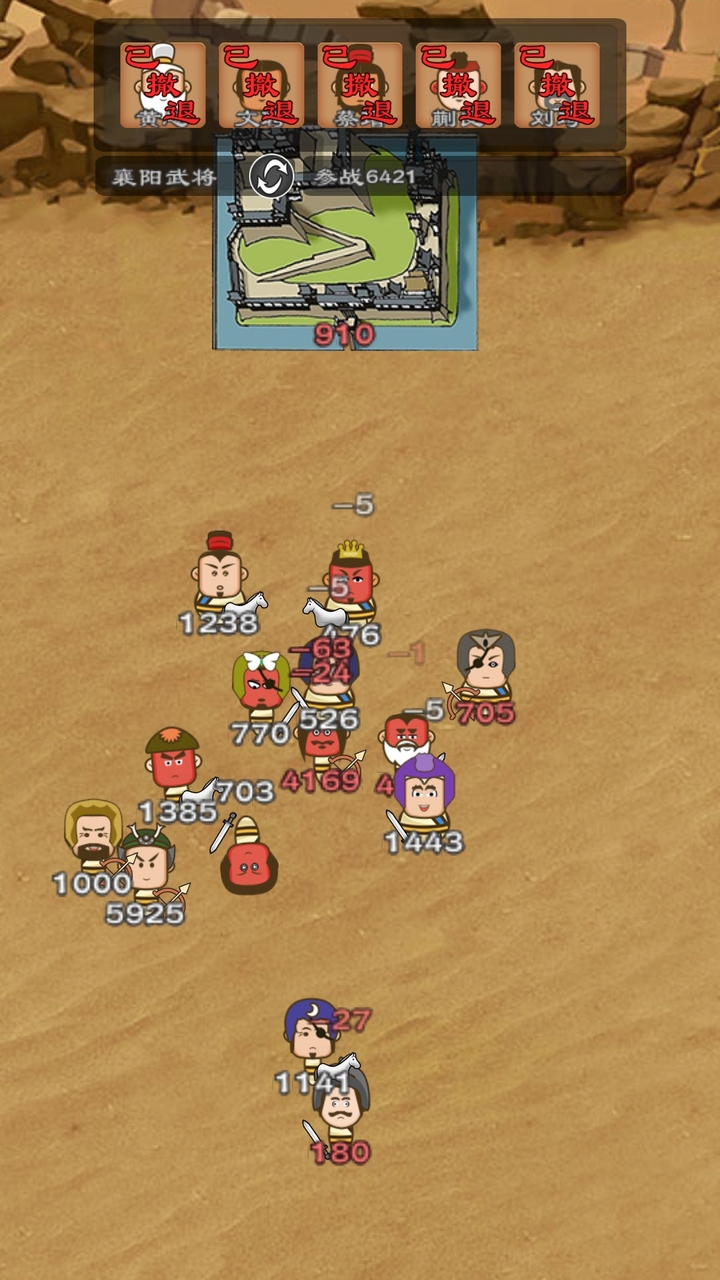720x1280 pixels.
Task: Select the 蒯 general card
Action: coord(458,85)
